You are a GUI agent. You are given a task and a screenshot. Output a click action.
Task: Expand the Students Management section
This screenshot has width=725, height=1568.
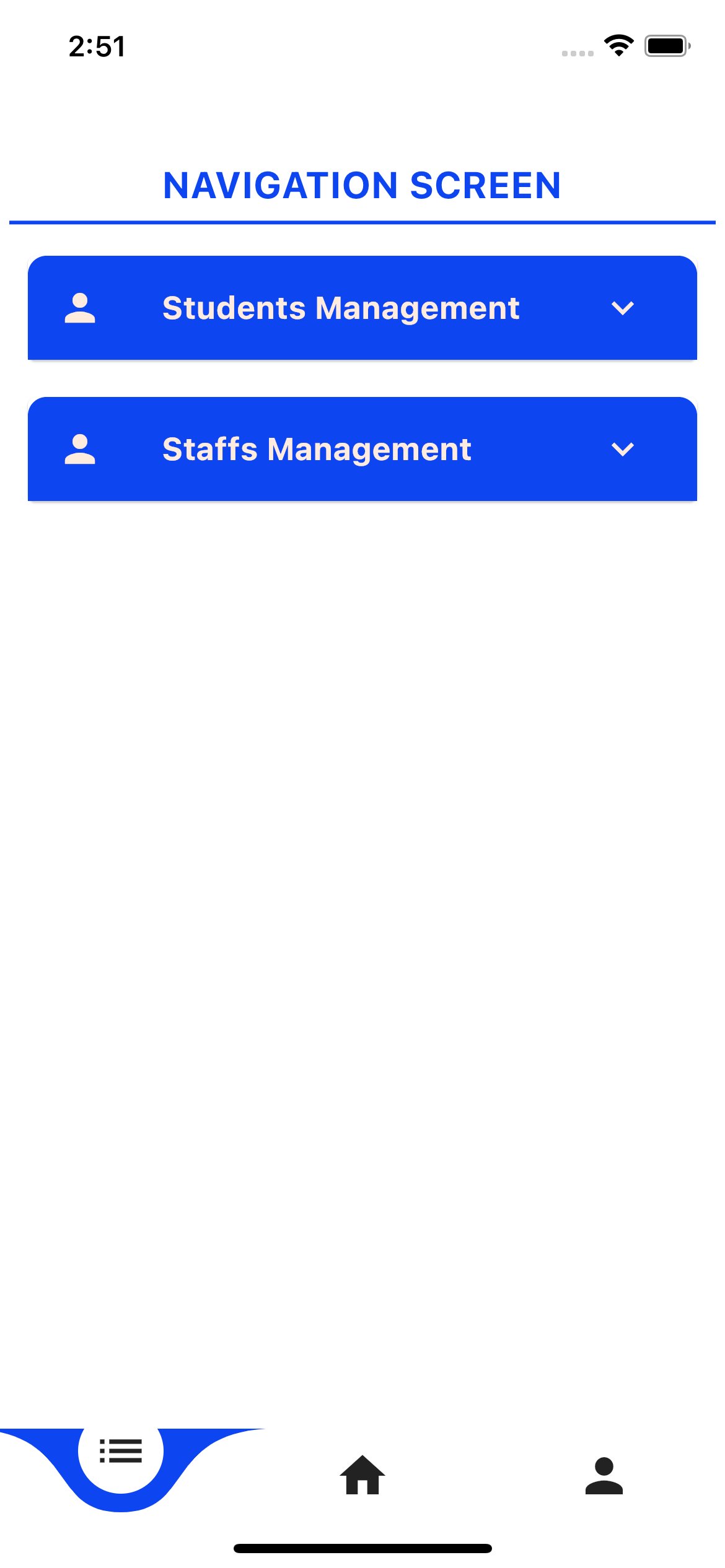(362, 308)
